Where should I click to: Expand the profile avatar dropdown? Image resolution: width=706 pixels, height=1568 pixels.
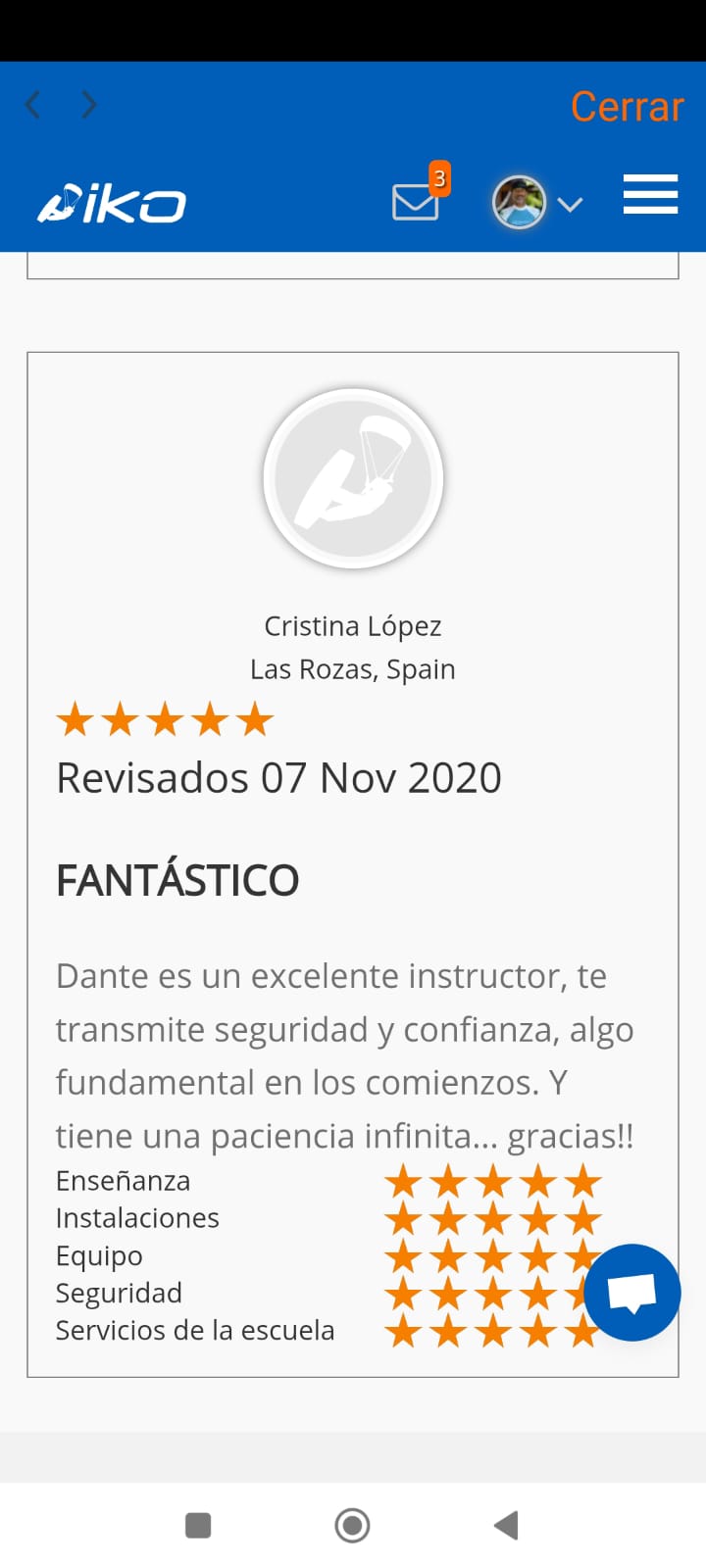pos(537,203)
